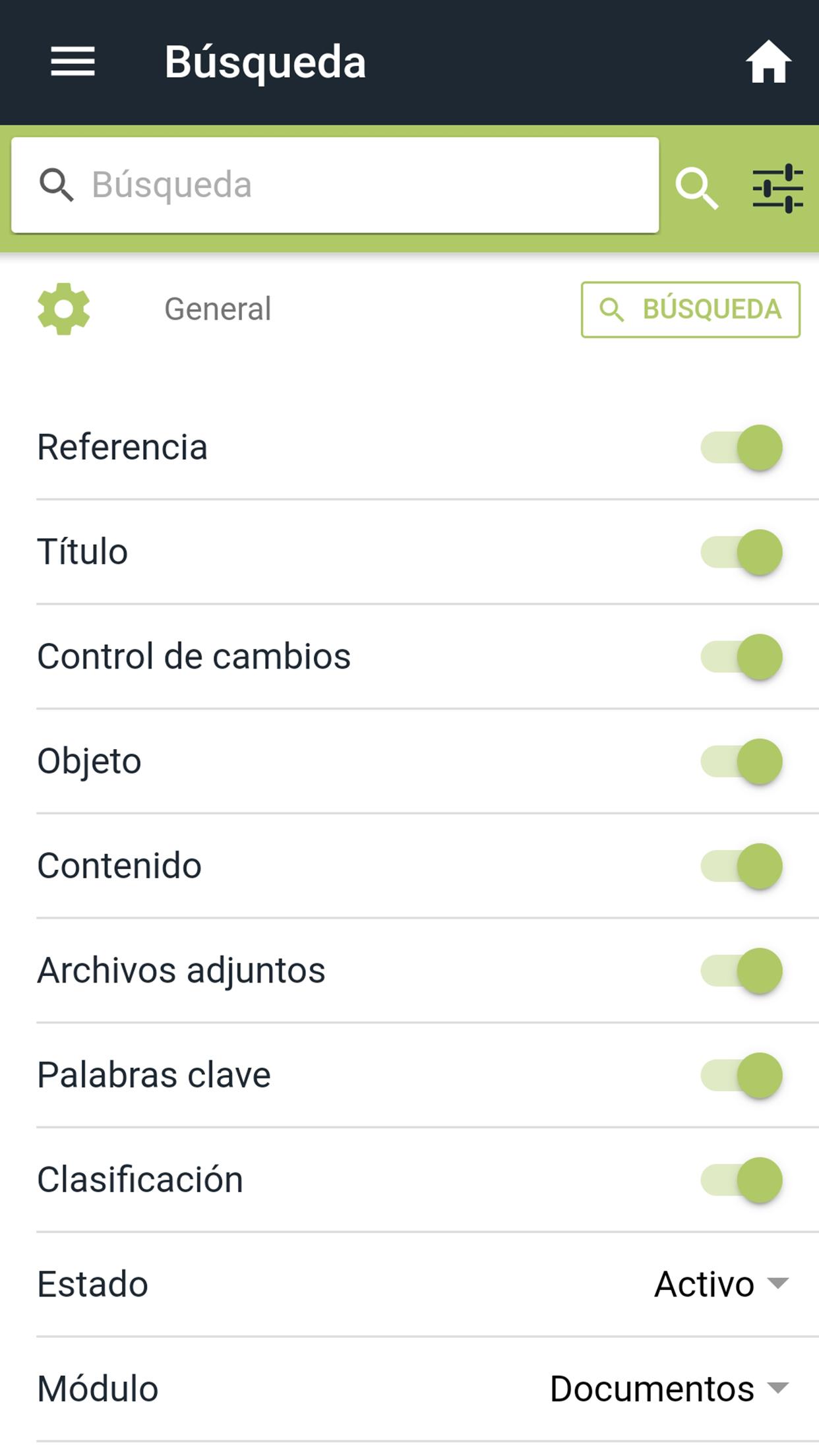819x1456 pixels.
Task: Toggle the Clasificación switch
Action: tap(741, 1180)
